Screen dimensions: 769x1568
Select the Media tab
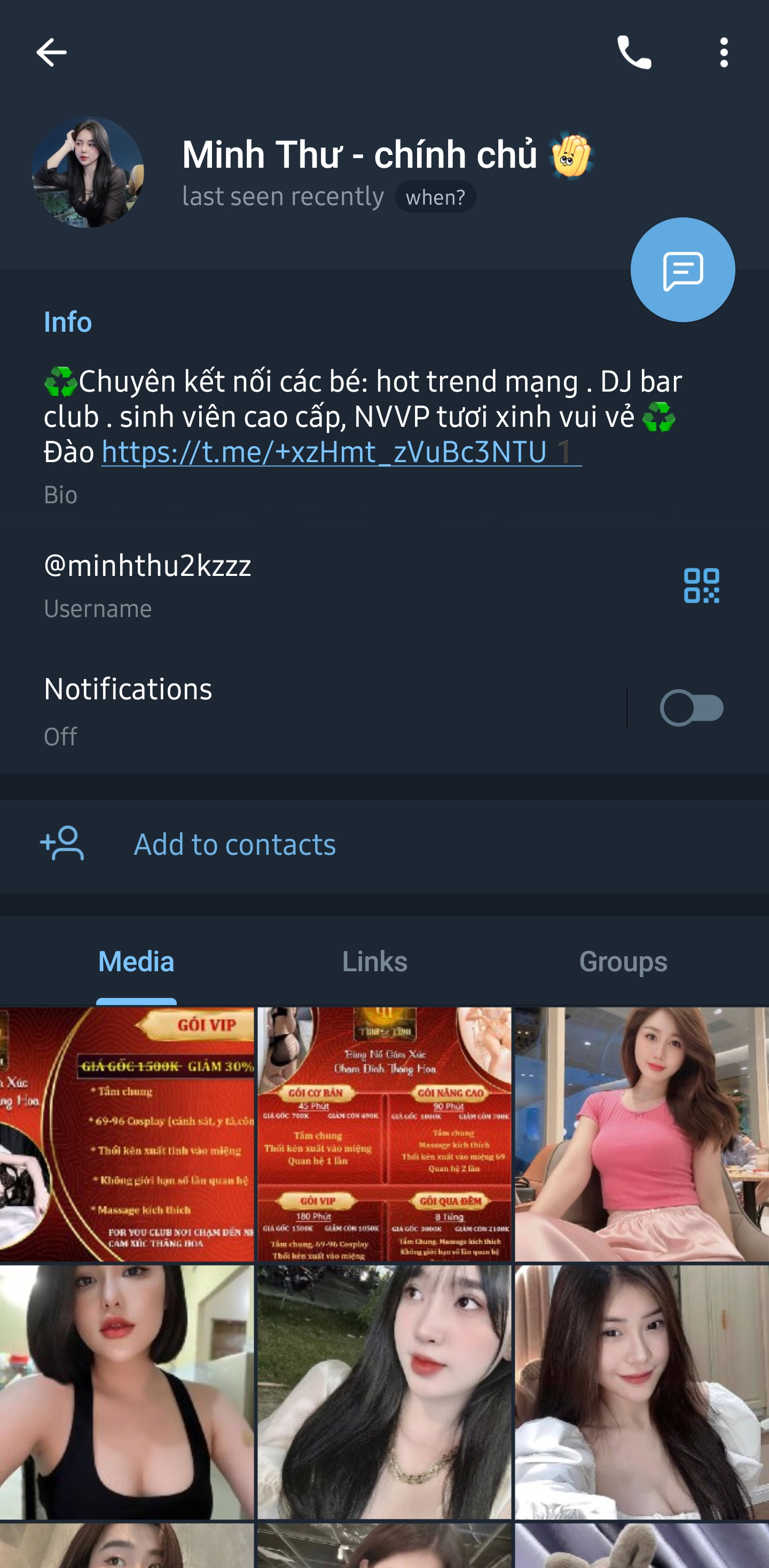pos(136,961)
